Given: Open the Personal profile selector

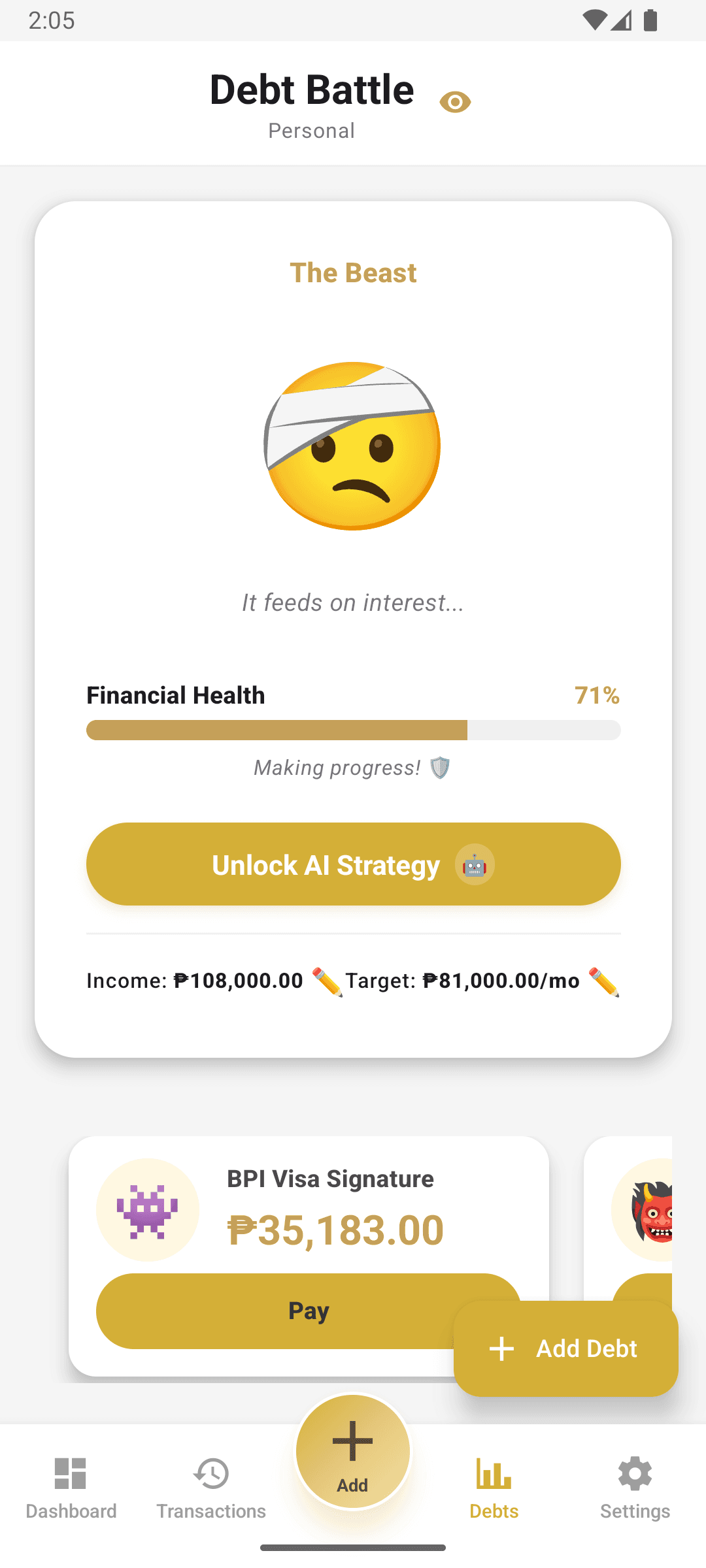Looking at the screenshot, I should [311, 131].
